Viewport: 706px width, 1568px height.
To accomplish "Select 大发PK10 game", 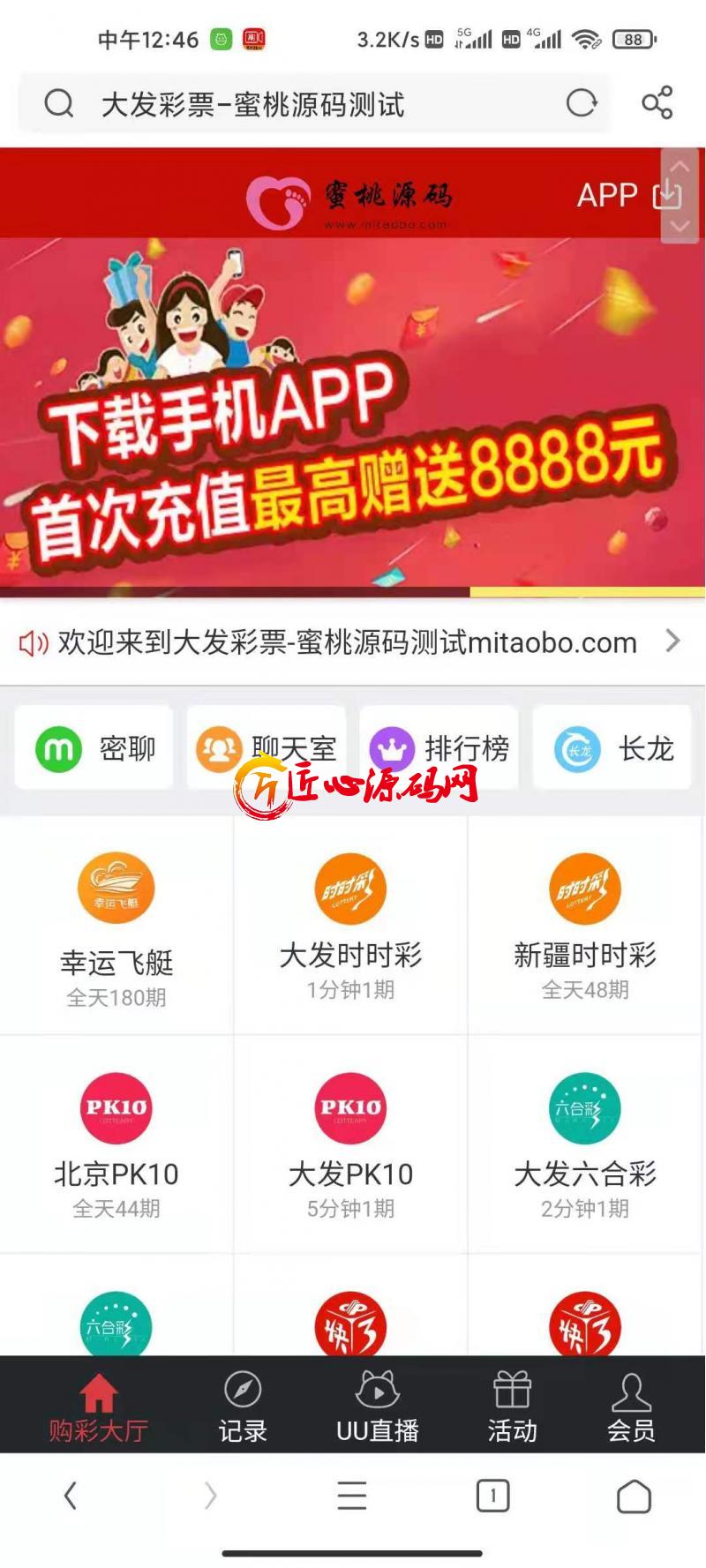I will (350, 1144).
